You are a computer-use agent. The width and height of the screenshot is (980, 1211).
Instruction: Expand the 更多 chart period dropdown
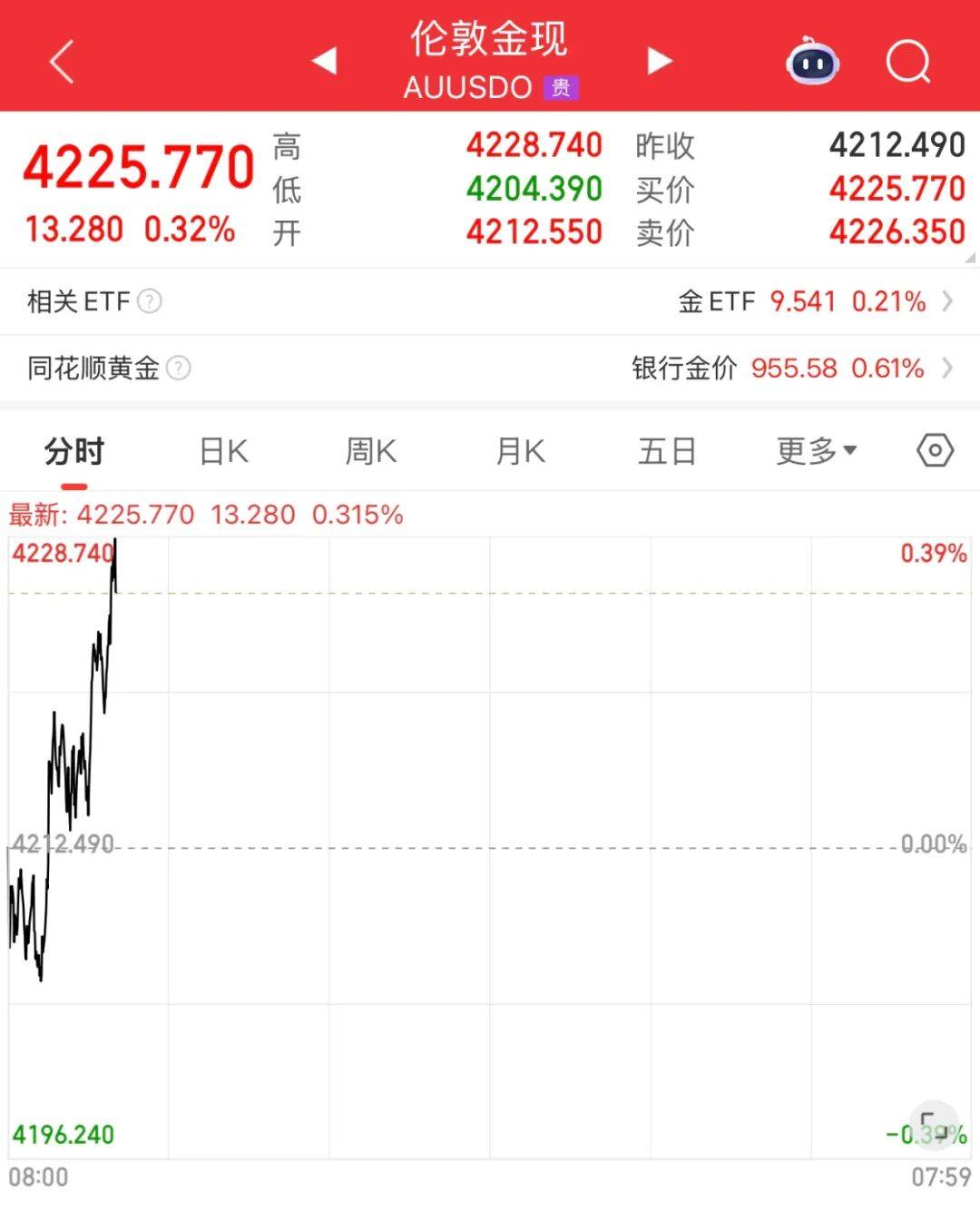pyautogui.click(x=816, y=451)
